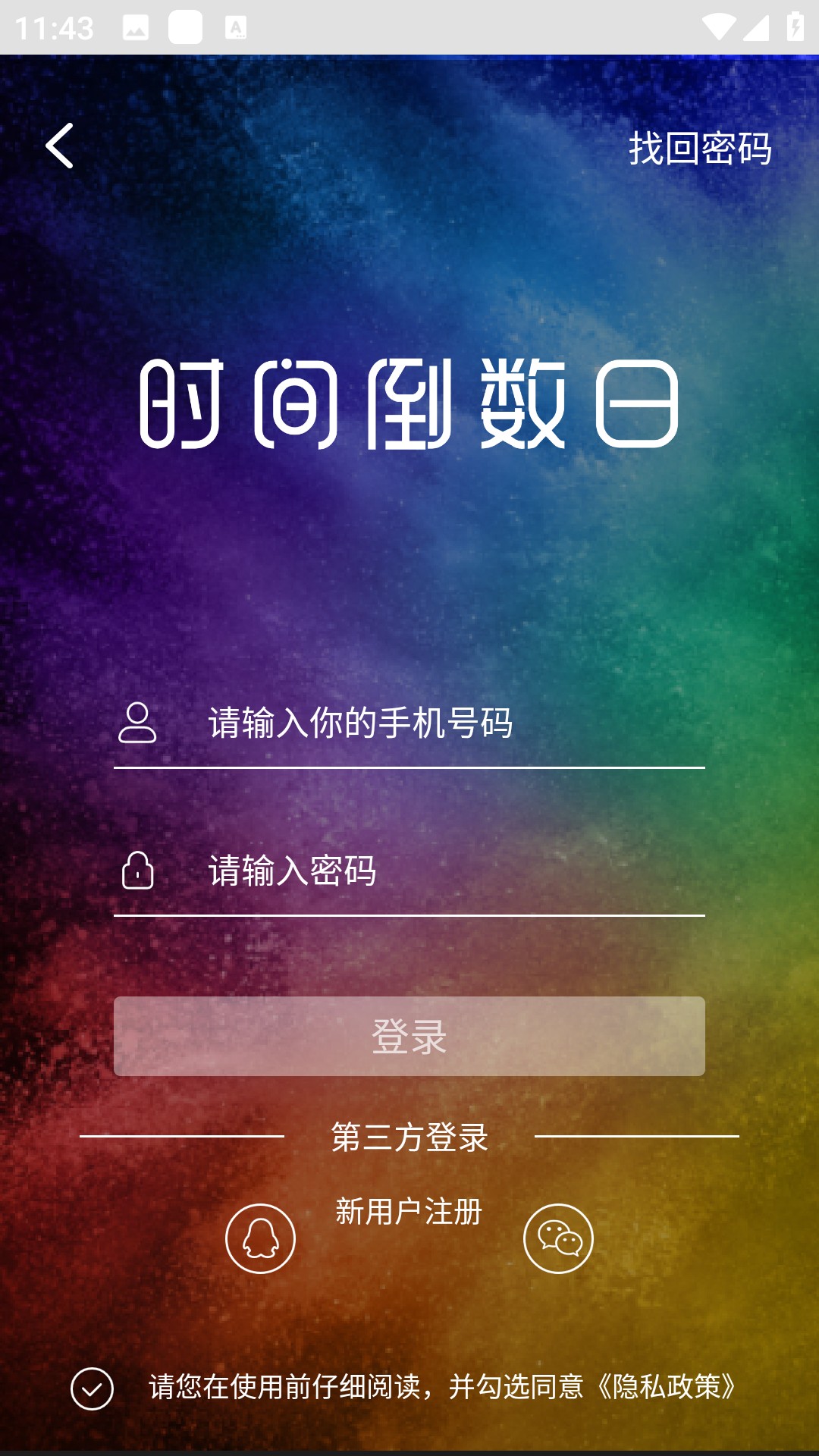Click the person icon beside phone field
The image size is (819, 1456).
pyautogui.click(x=138, y=726)
